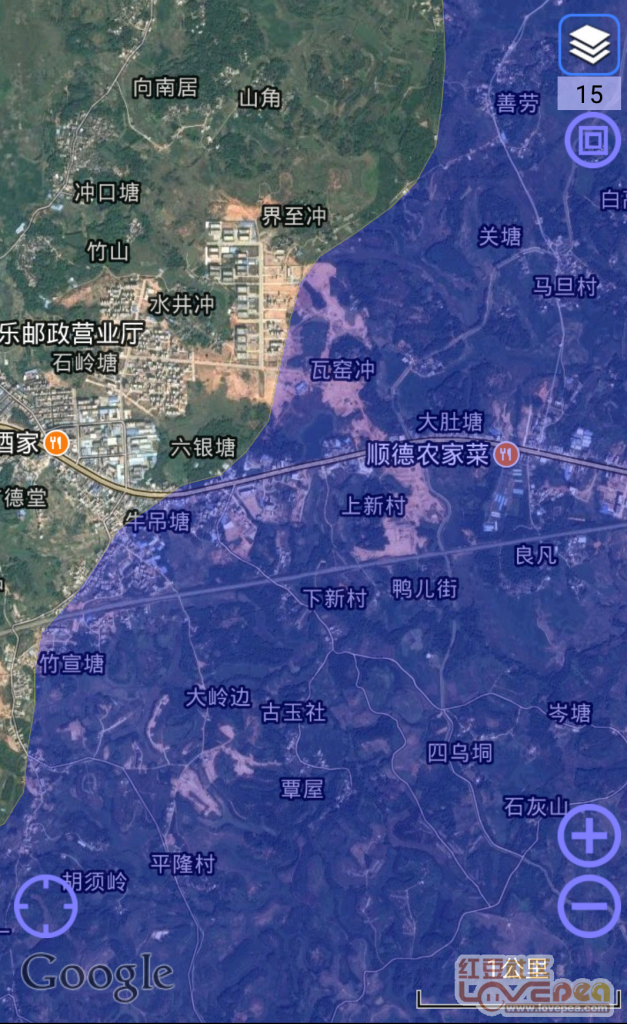Image resolution: width=627 pixels, height=1024 pixels.
Task: Zoom in with the plus button
Action: (589, 836)
